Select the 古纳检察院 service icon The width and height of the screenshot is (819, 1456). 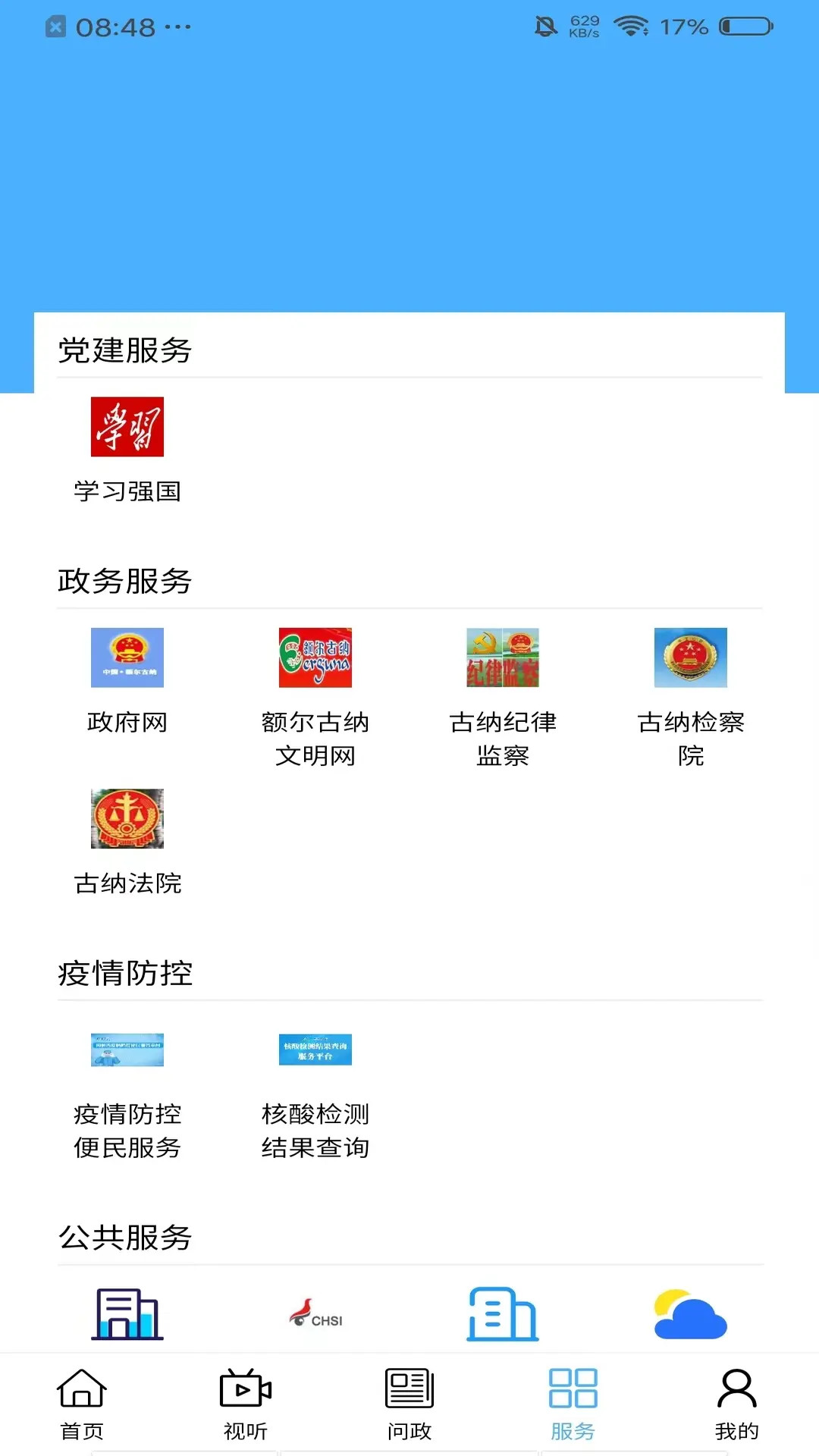689,658
